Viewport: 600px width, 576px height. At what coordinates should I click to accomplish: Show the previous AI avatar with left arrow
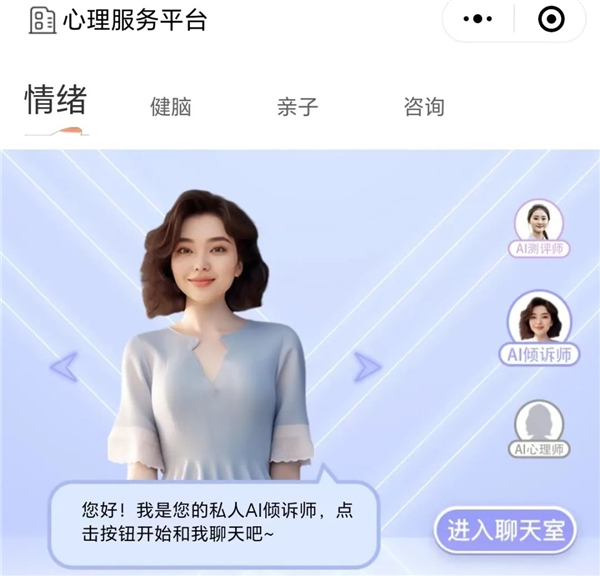click(64, 367)
